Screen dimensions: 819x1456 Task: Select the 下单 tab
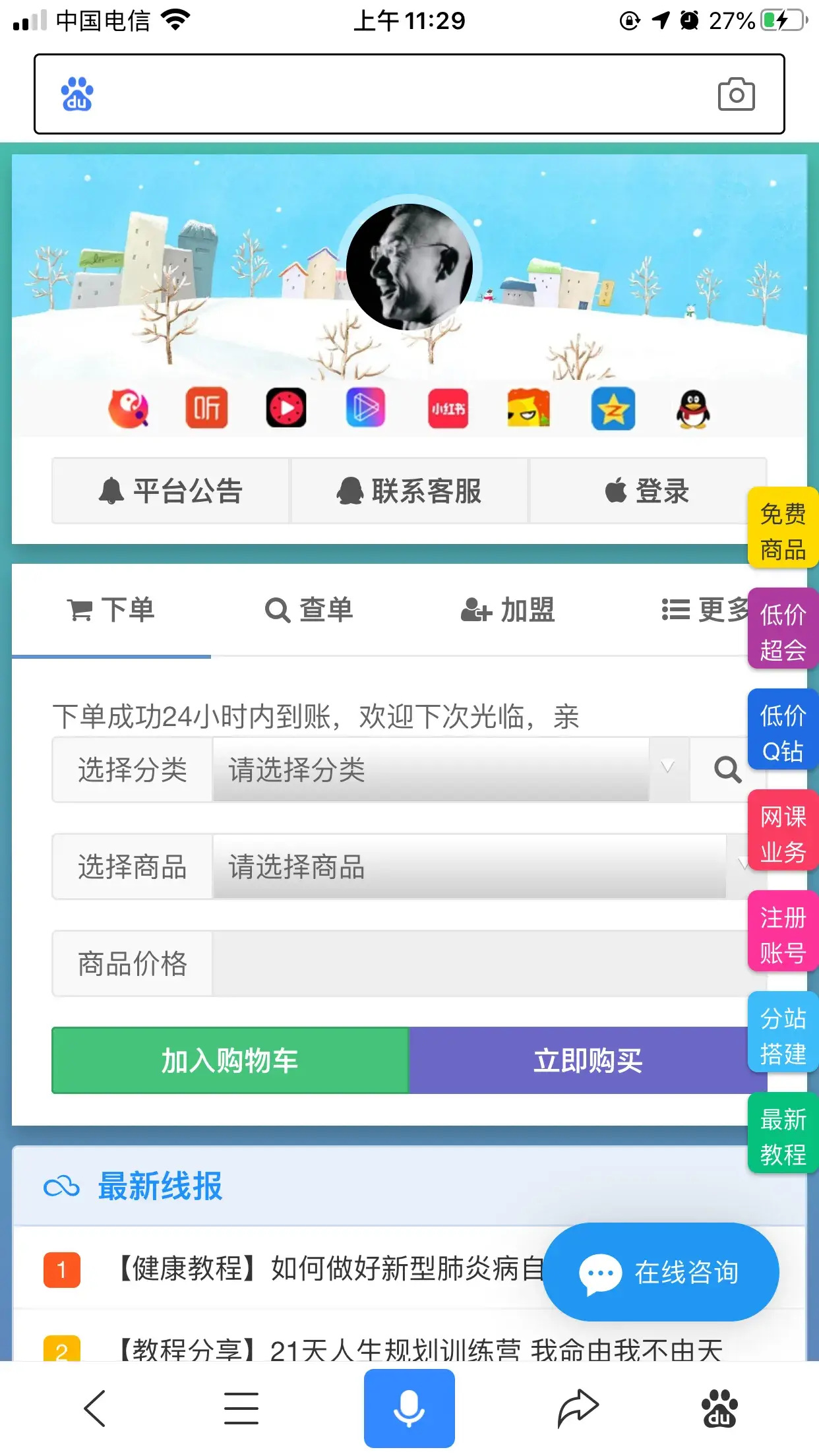(111, 610)
